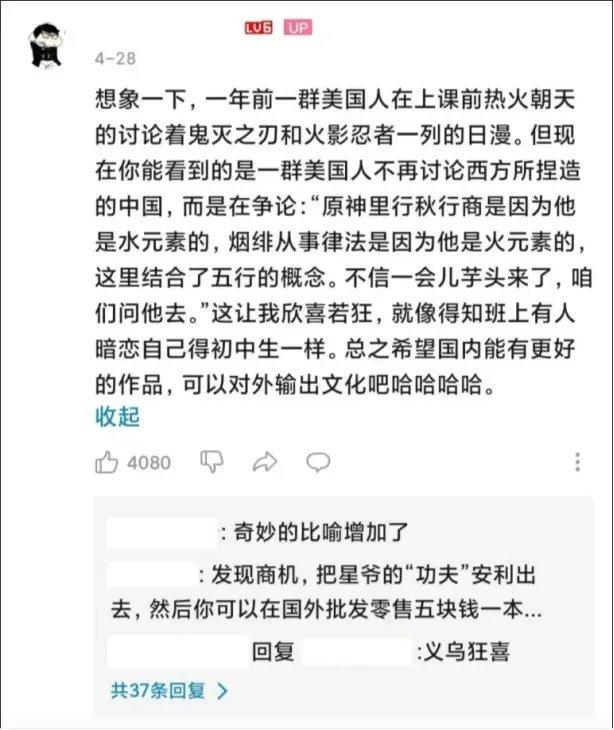Dislike this comment
Image resolution: width=614 pixels, height=730 pixels.
click(x=212, y=462)
